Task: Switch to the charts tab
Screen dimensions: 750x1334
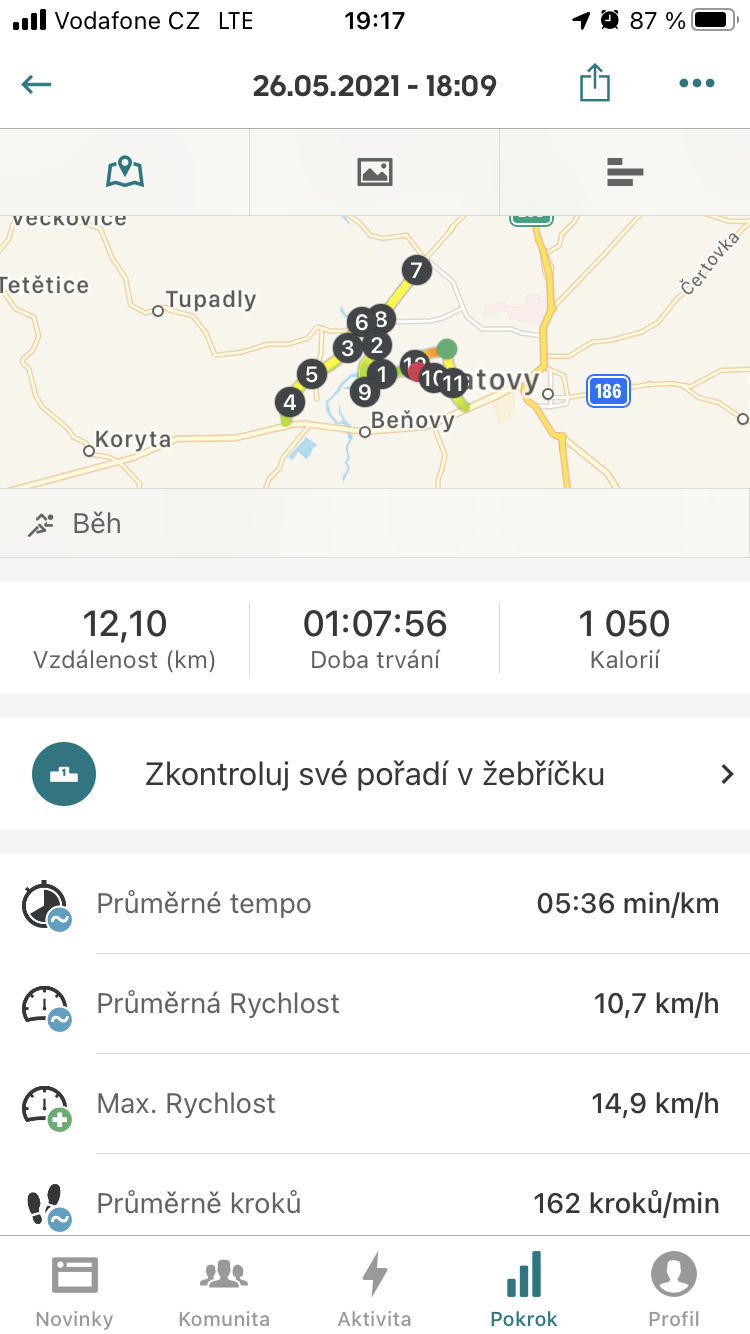Action: pos(625,172)
